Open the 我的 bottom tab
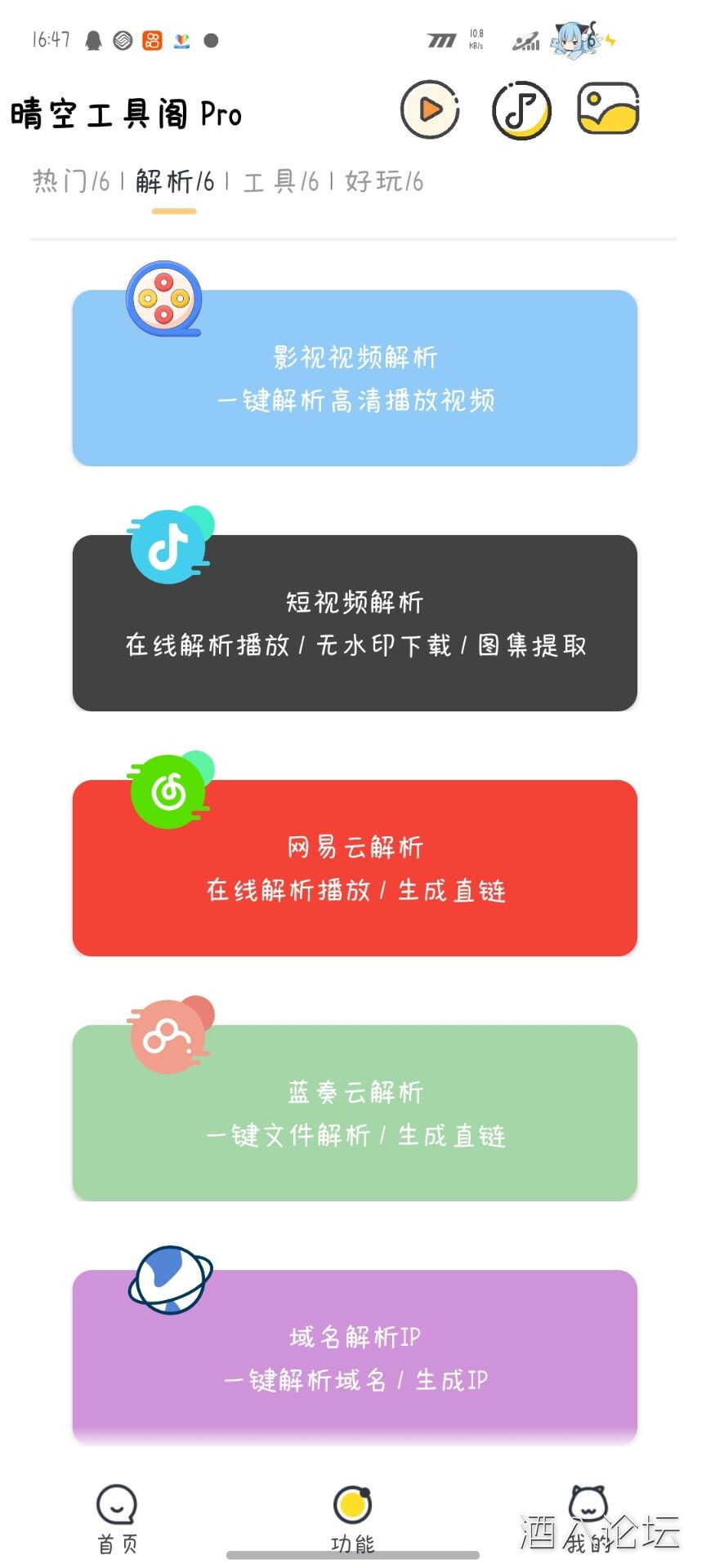 (588, 1518)
